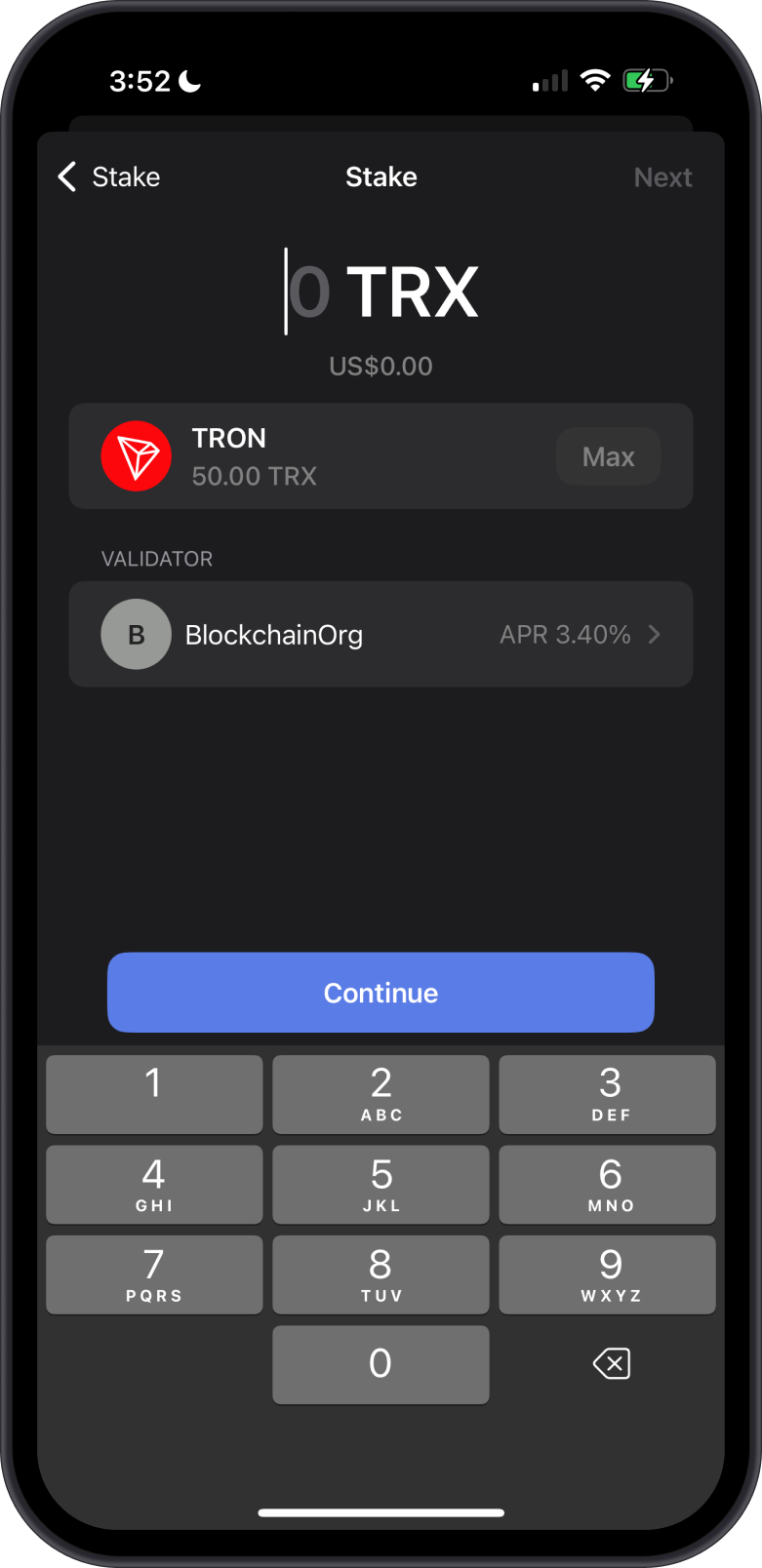The width and height of the screenshot is (762, 1568).
Task: Type 9 using the number pad
Action: pyautogui.click(x=607, y=1274)
